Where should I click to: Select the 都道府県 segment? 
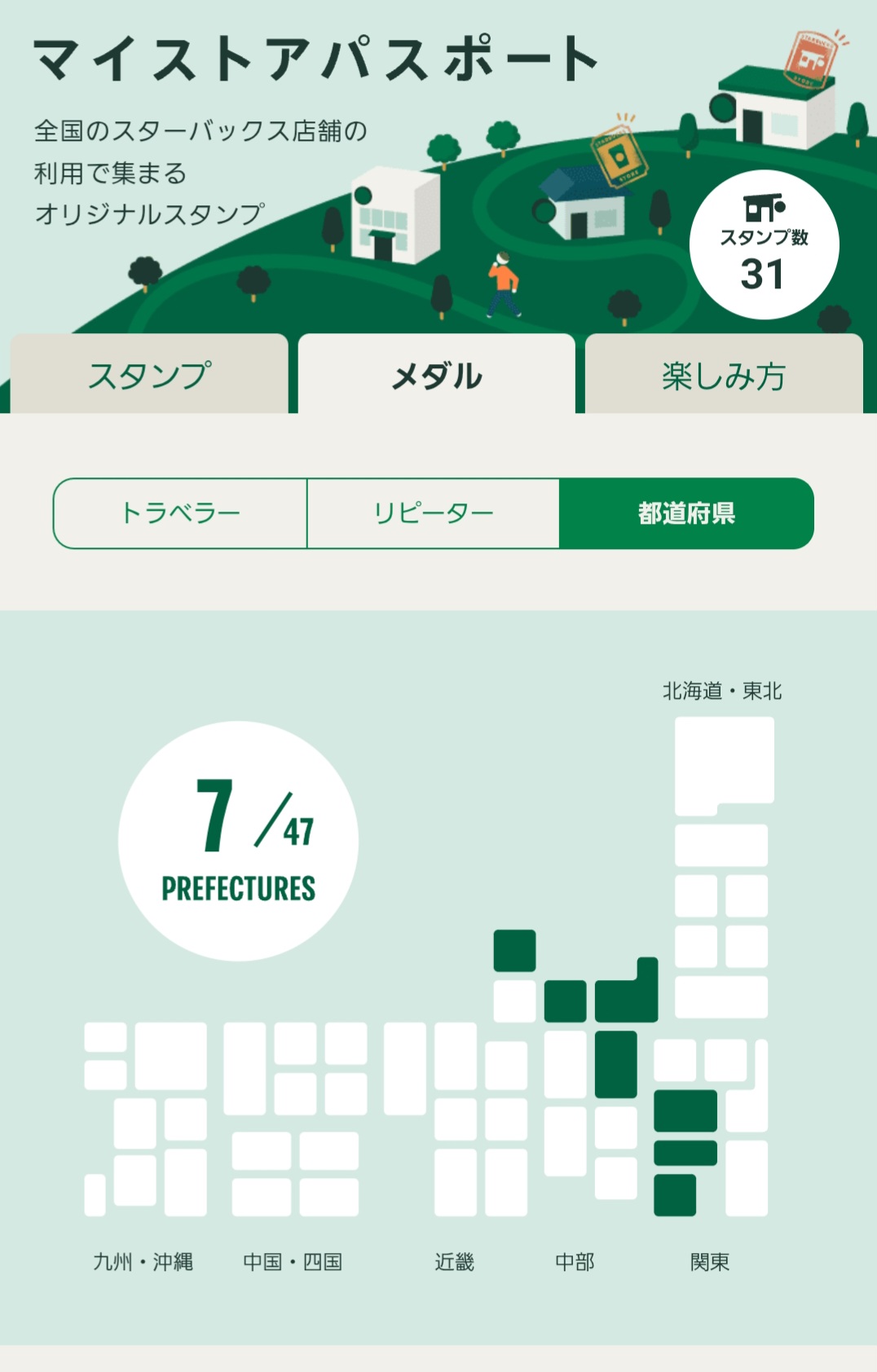coord(686,513)
